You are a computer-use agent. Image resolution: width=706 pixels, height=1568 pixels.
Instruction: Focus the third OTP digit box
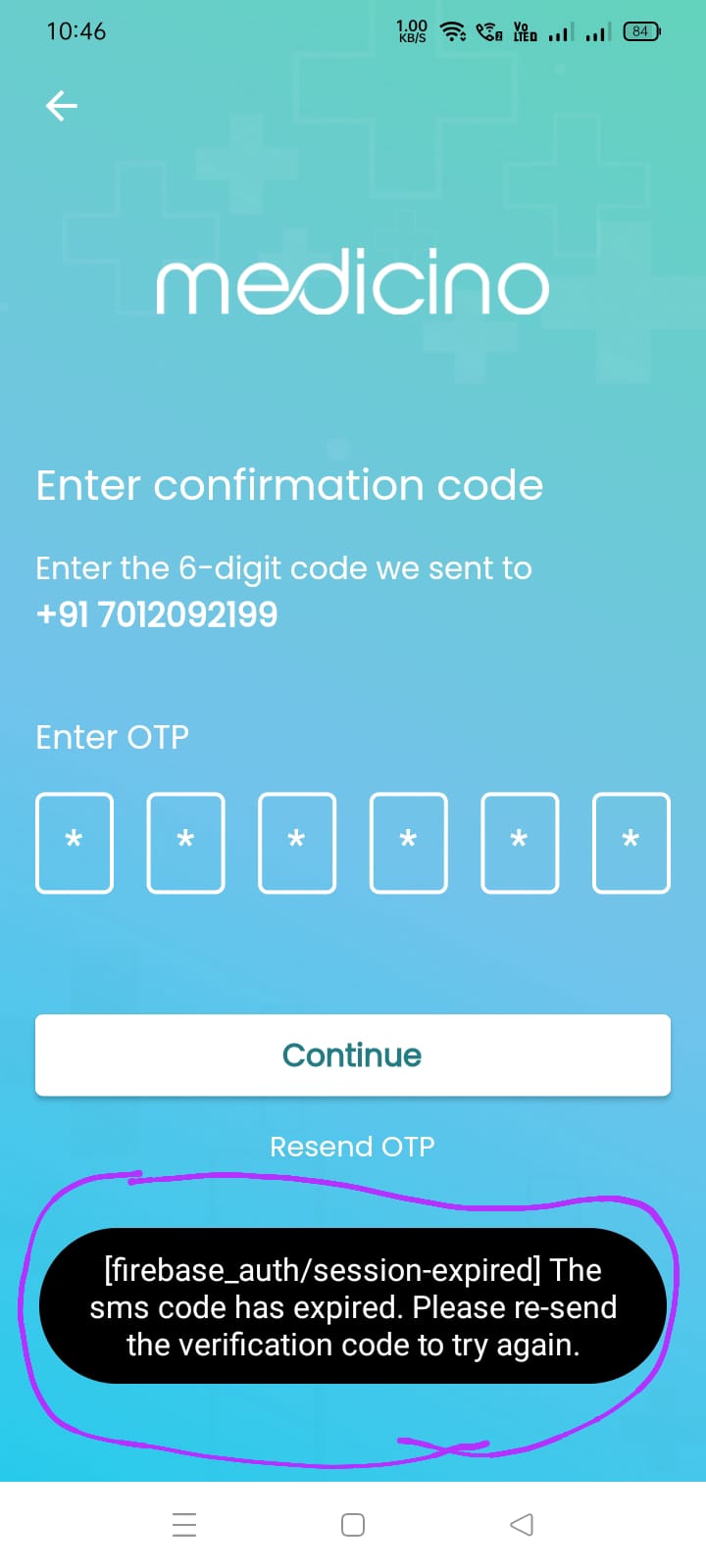point(297,843)
